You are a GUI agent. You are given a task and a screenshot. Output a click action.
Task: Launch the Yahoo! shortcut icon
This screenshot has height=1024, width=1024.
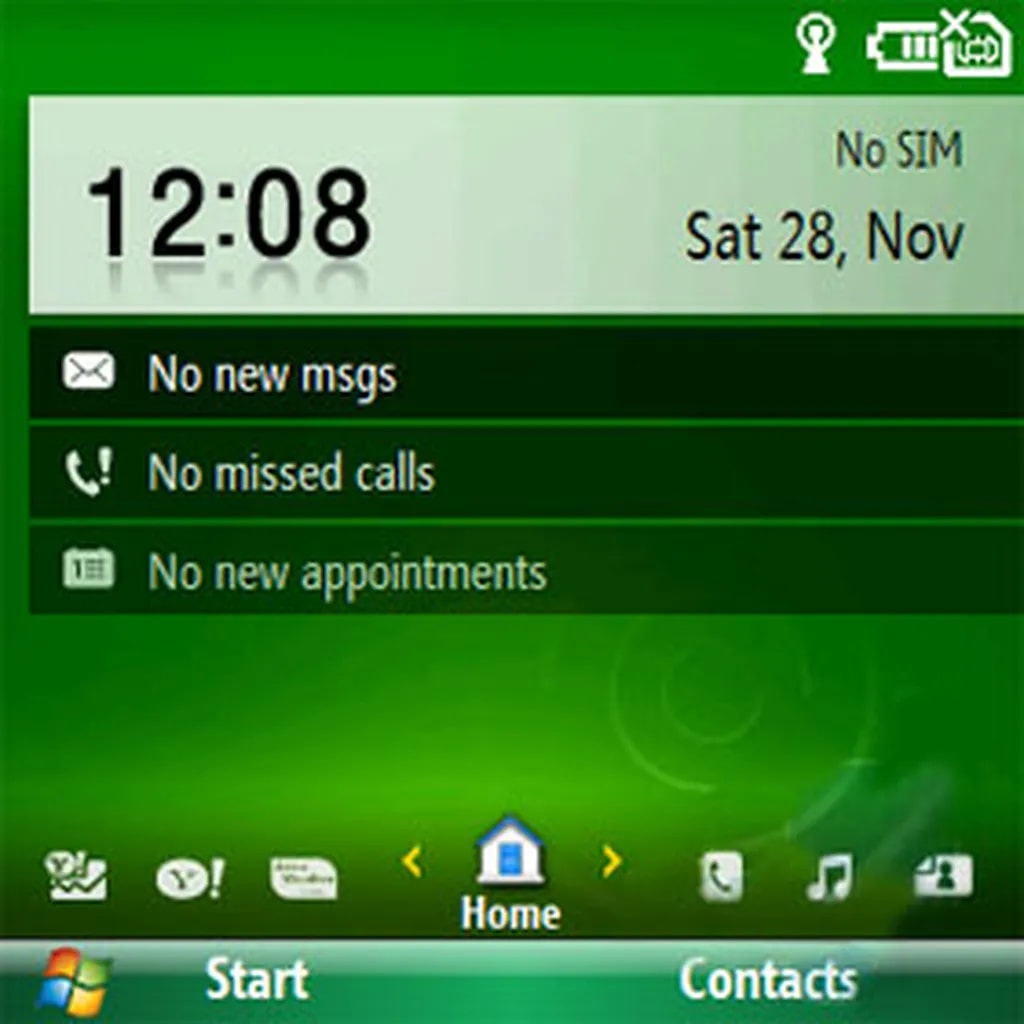pos(190,879)
